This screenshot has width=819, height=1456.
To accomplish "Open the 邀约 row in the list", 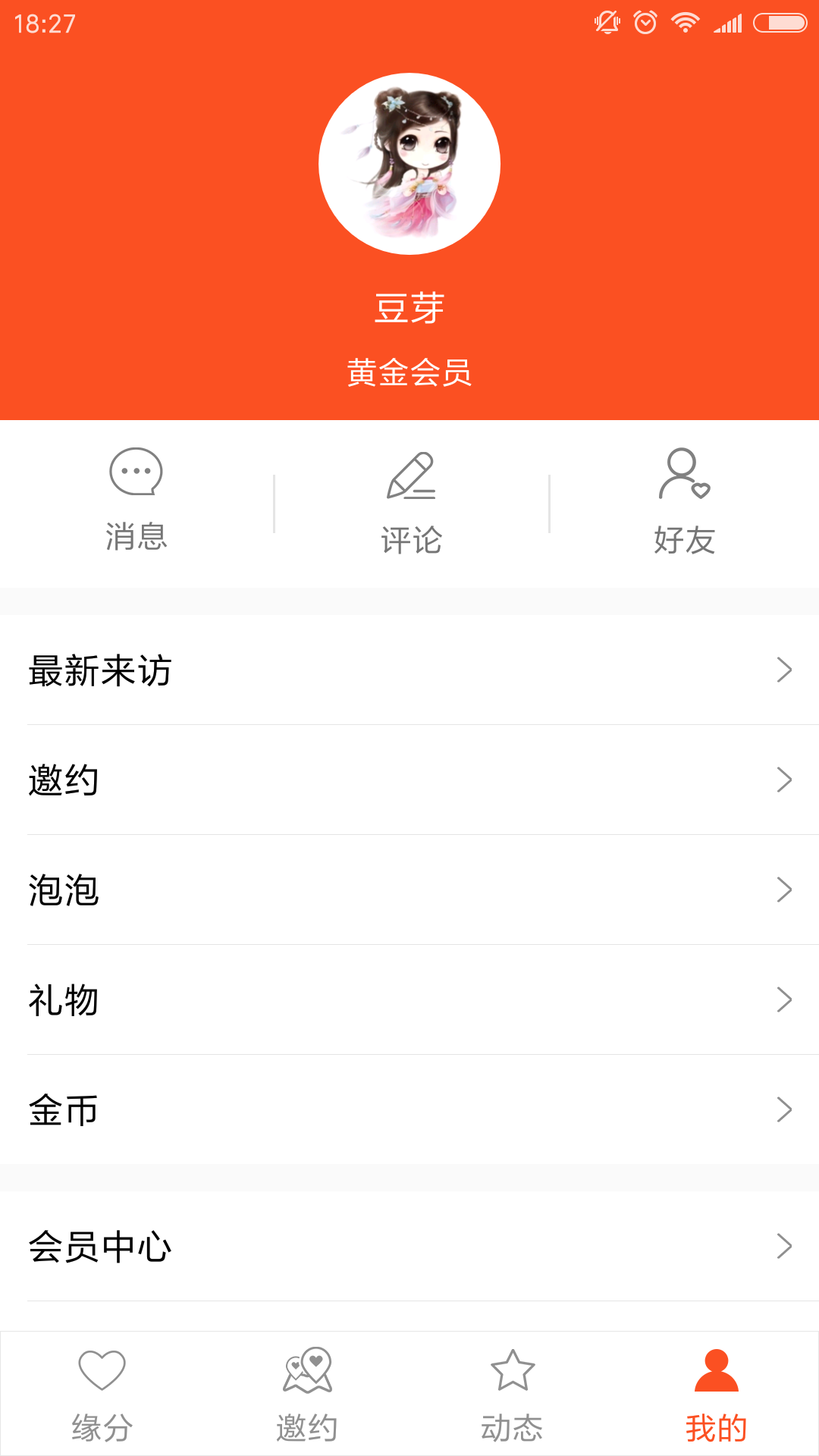I will coord(409,780).
